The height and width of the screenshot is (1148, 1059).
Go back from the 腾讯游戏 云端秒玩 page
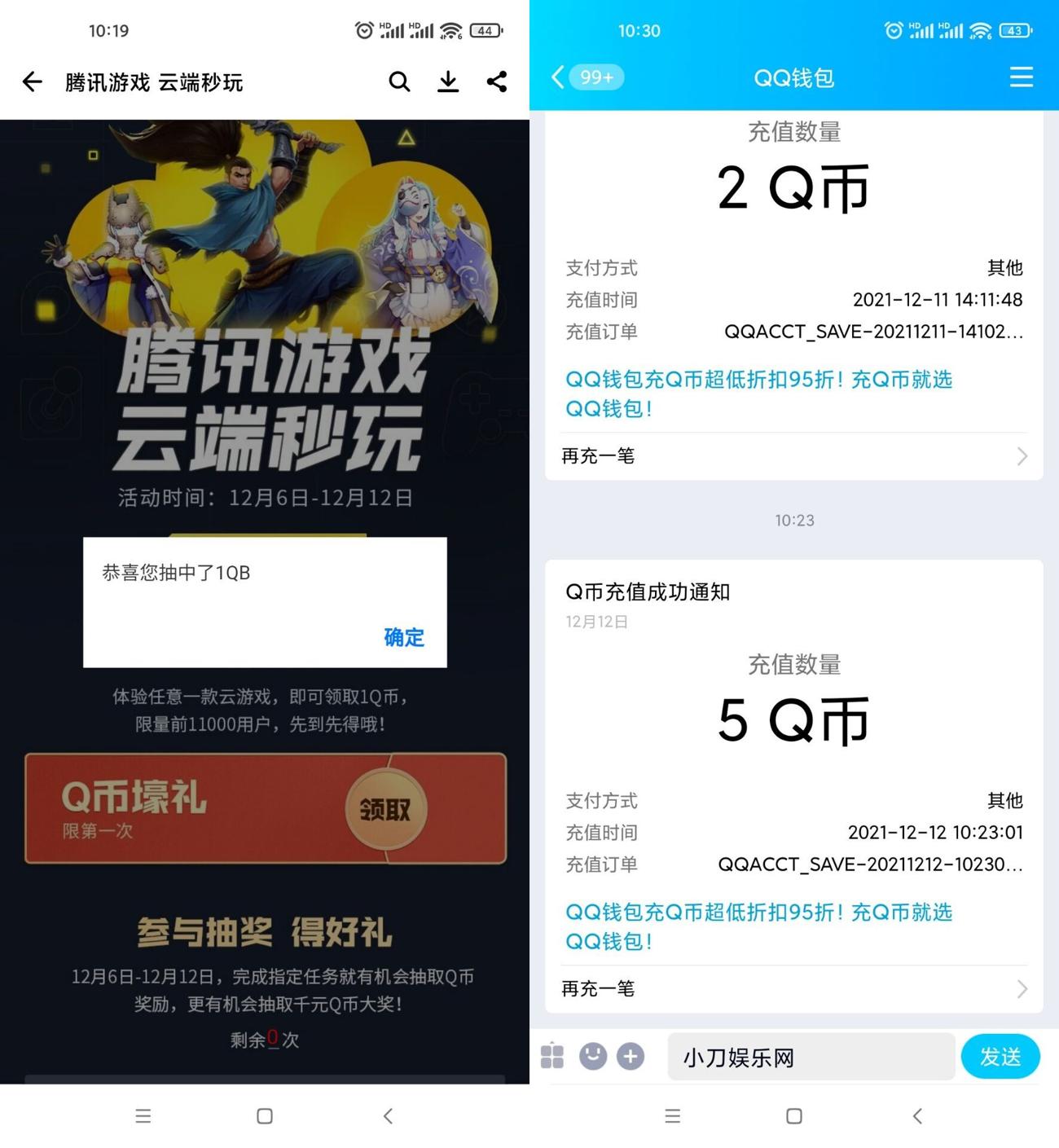[33, 81]
